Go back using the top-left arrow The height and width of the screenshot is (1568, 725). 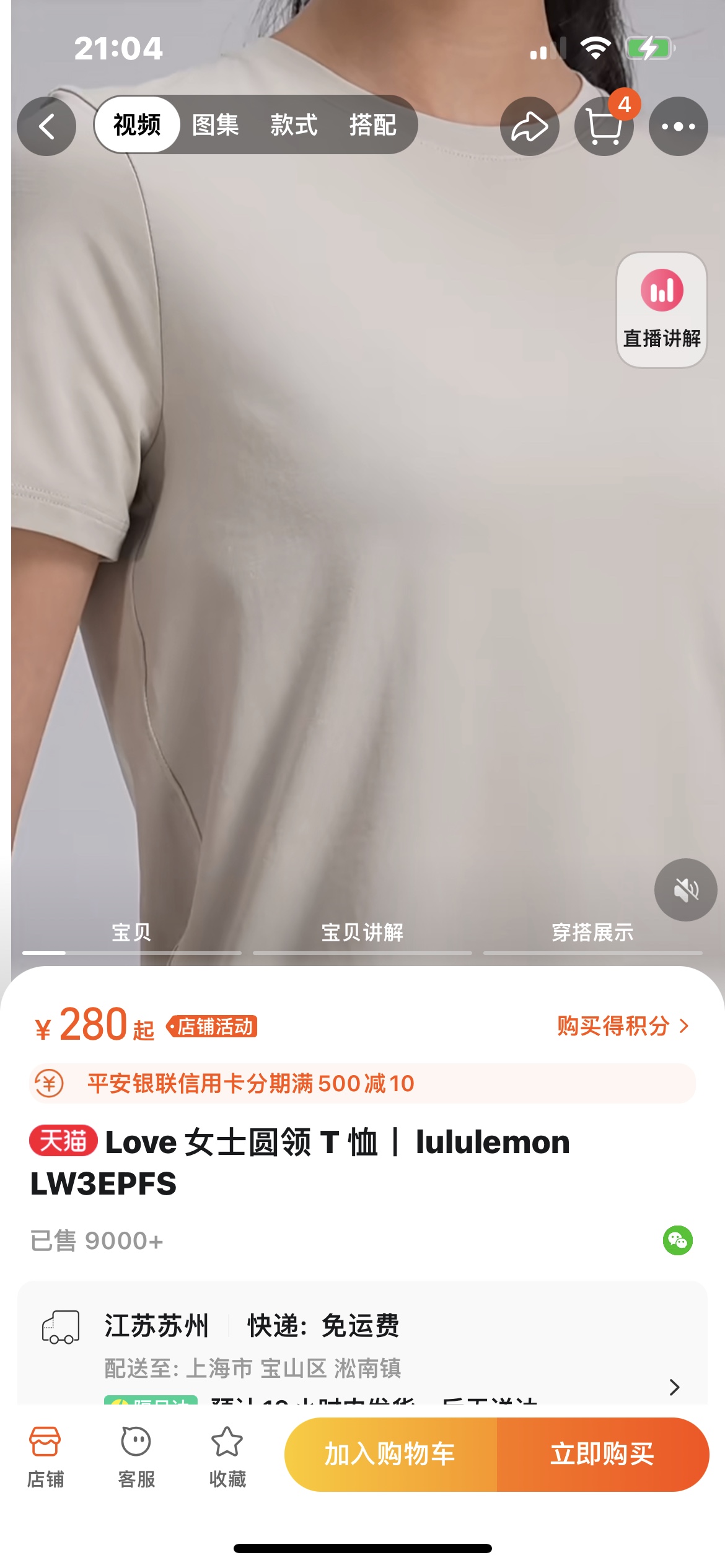click(x=46, y=126)
